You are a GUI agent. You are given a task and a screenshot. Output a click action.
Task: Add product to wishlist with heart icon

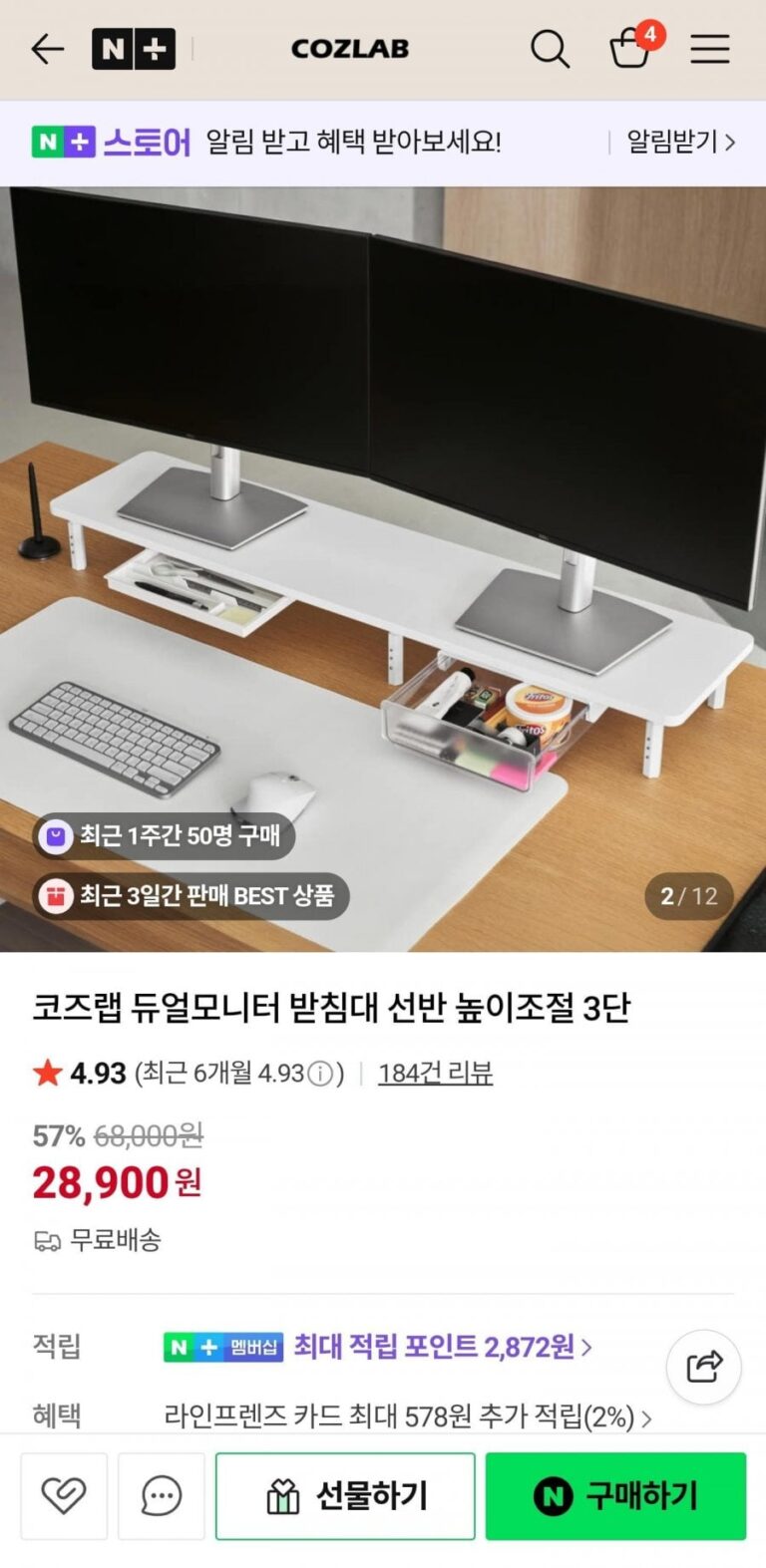(64, 1495)
